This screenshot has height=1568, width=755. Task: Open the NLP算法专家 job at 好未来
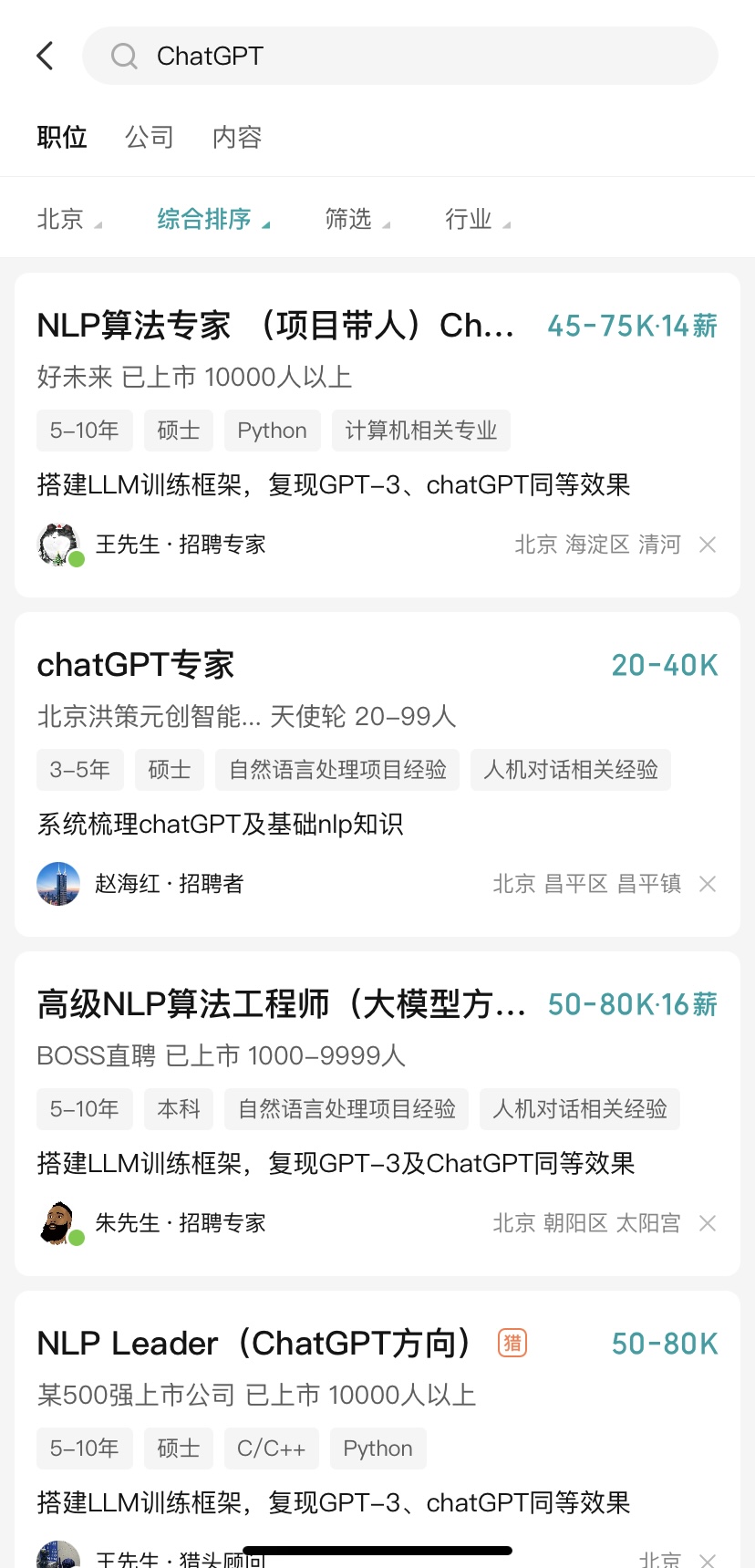click(x=274, y=326)
